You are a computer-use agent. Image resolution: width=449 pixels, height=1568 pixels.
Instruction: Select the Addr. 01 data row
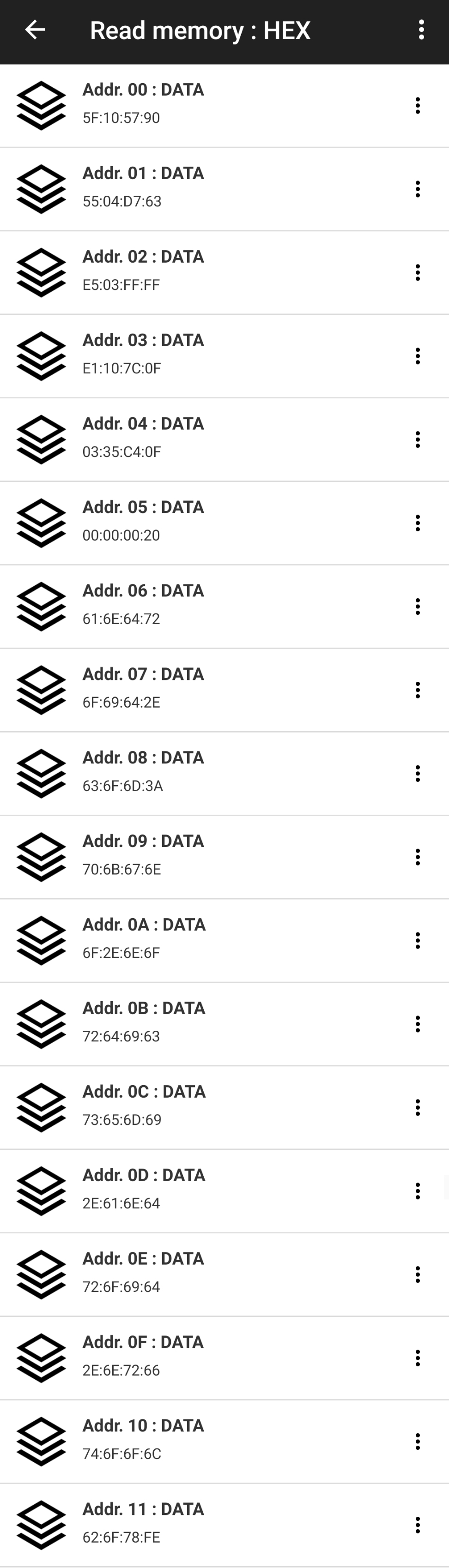183,189
